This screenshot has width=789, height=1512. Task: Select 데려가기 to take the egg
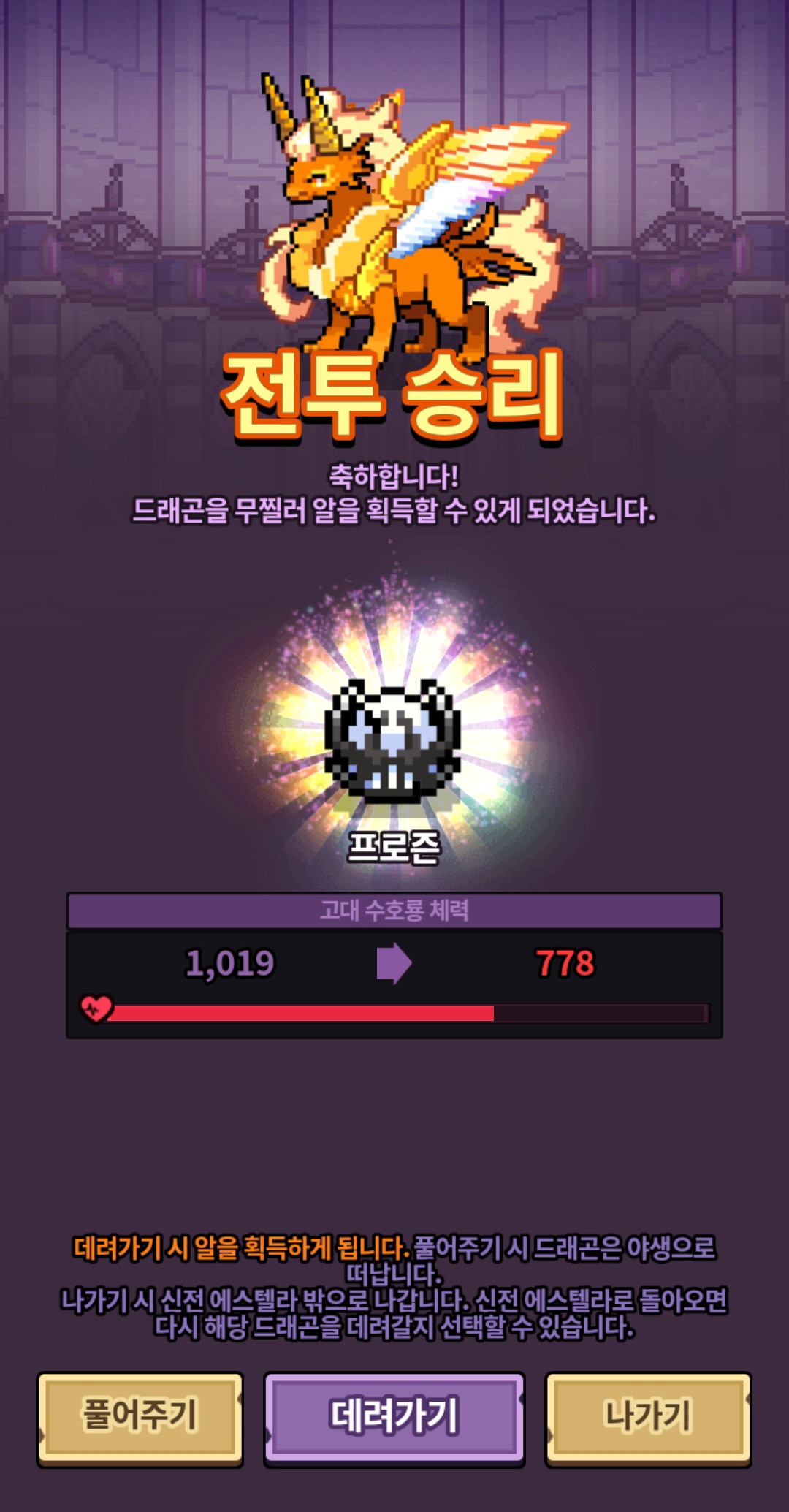coord(394,1418)
